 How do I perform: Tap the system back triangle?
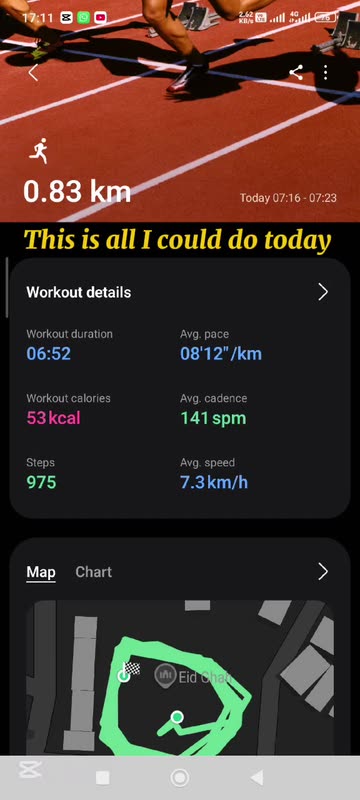pos(257,778)
